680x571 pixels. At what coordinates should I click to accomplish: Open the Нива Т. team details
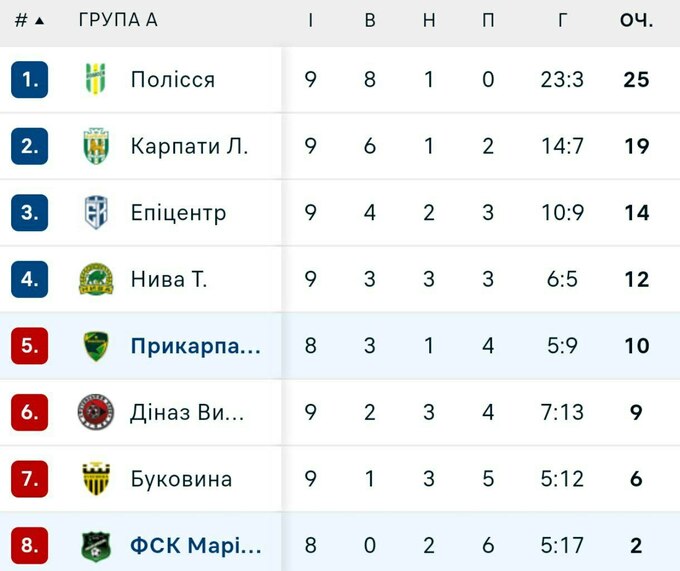168,279
